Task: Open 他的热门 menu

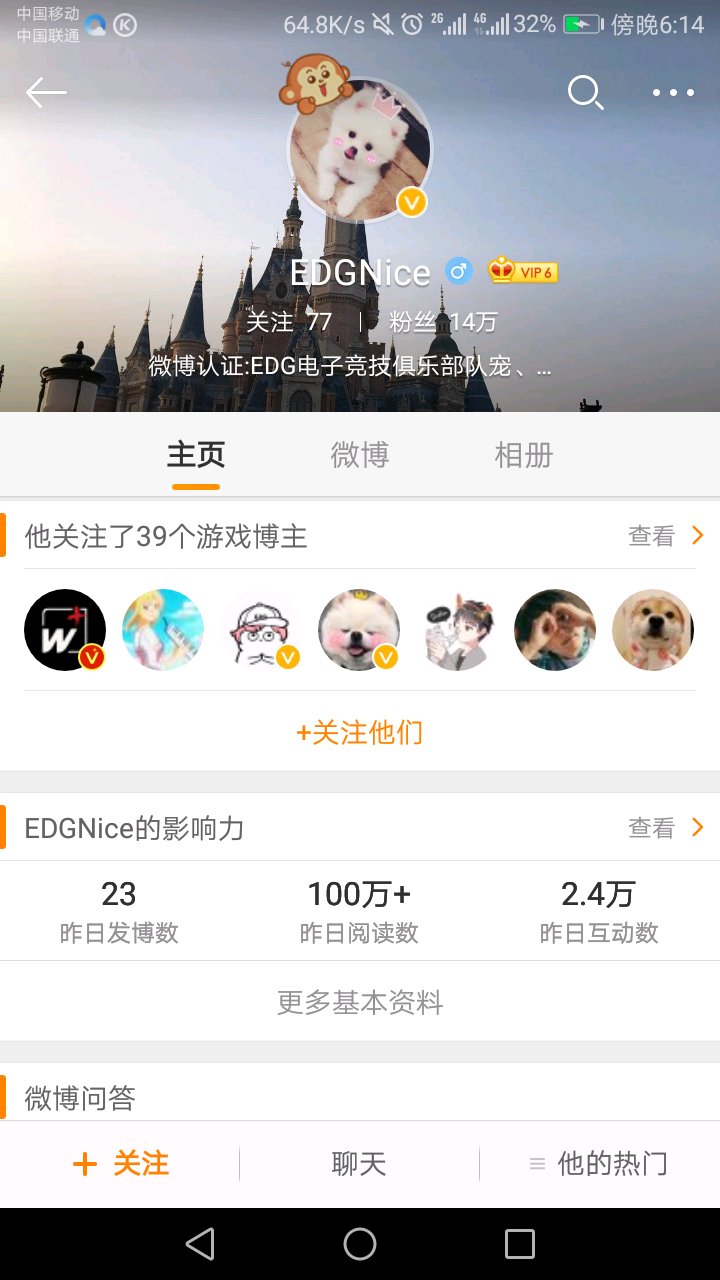Action: 599,1164
